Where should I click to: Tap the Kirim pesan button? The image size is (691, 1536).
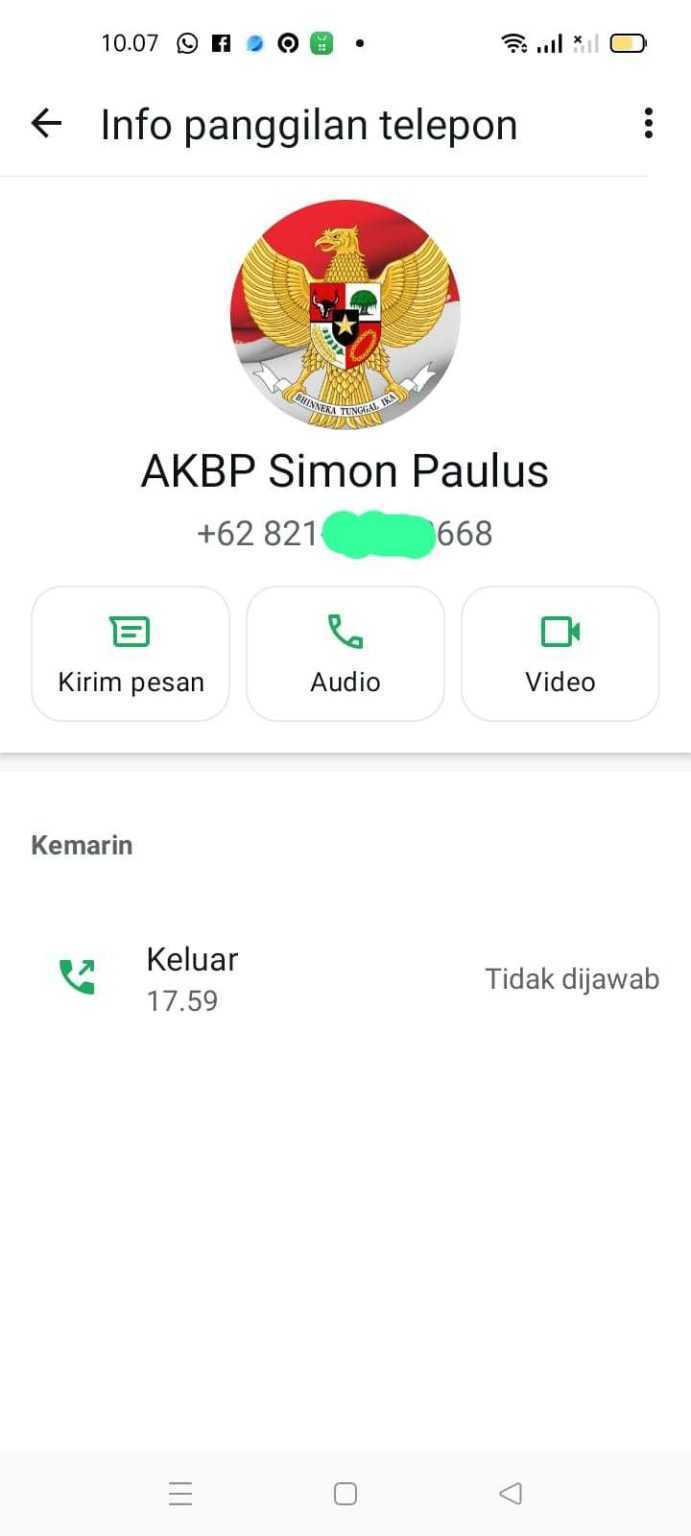click(x=131, y=654)
